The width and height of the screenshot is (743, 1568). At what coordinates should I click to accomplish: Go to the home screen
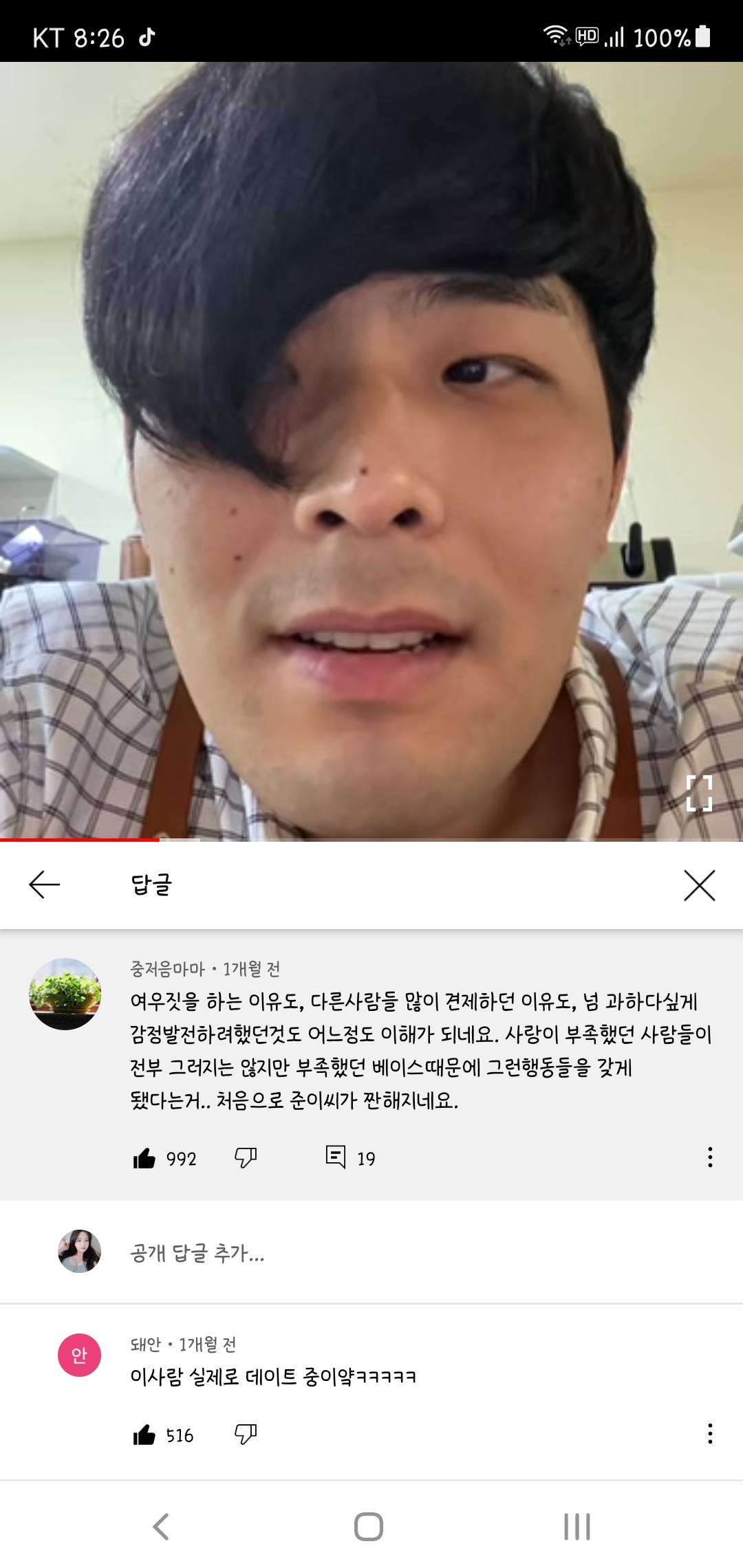[369, 1527]
